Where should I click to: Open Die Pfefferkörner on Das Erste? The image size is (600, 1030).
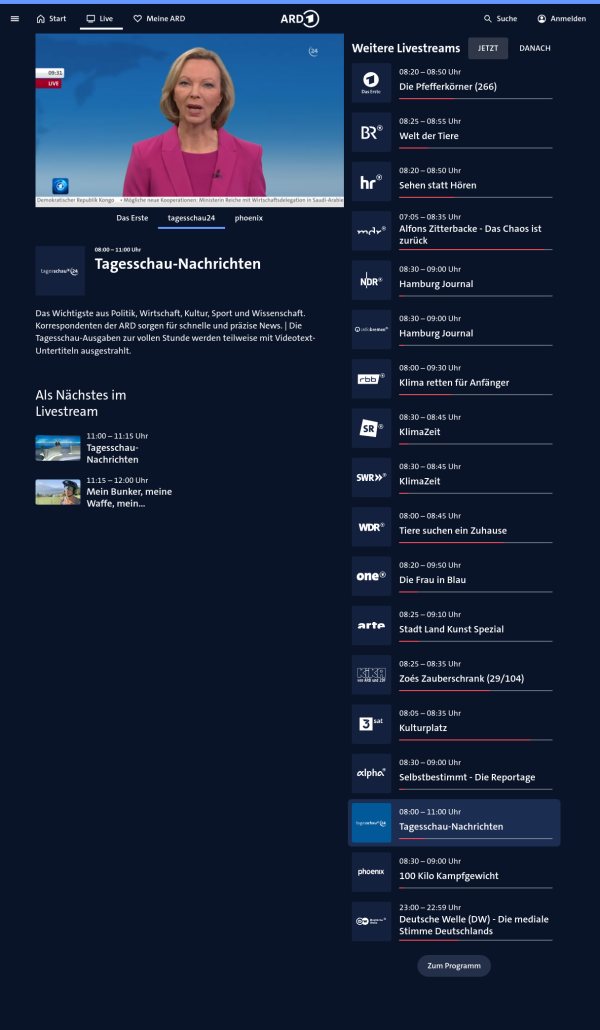[x=447, y=86]
